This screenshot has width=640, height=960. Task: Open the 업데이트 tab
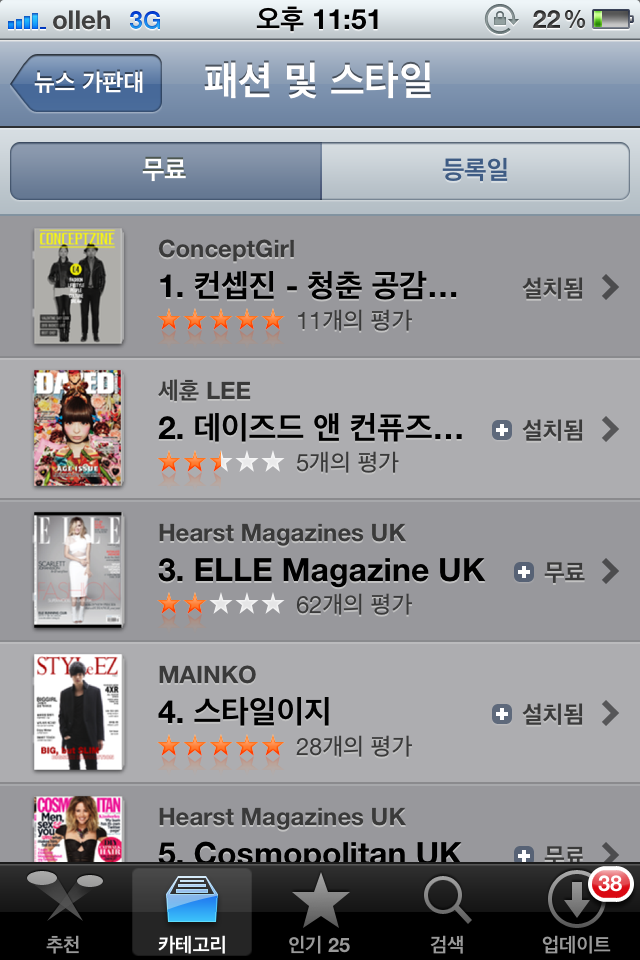click(x=577, y=912)
